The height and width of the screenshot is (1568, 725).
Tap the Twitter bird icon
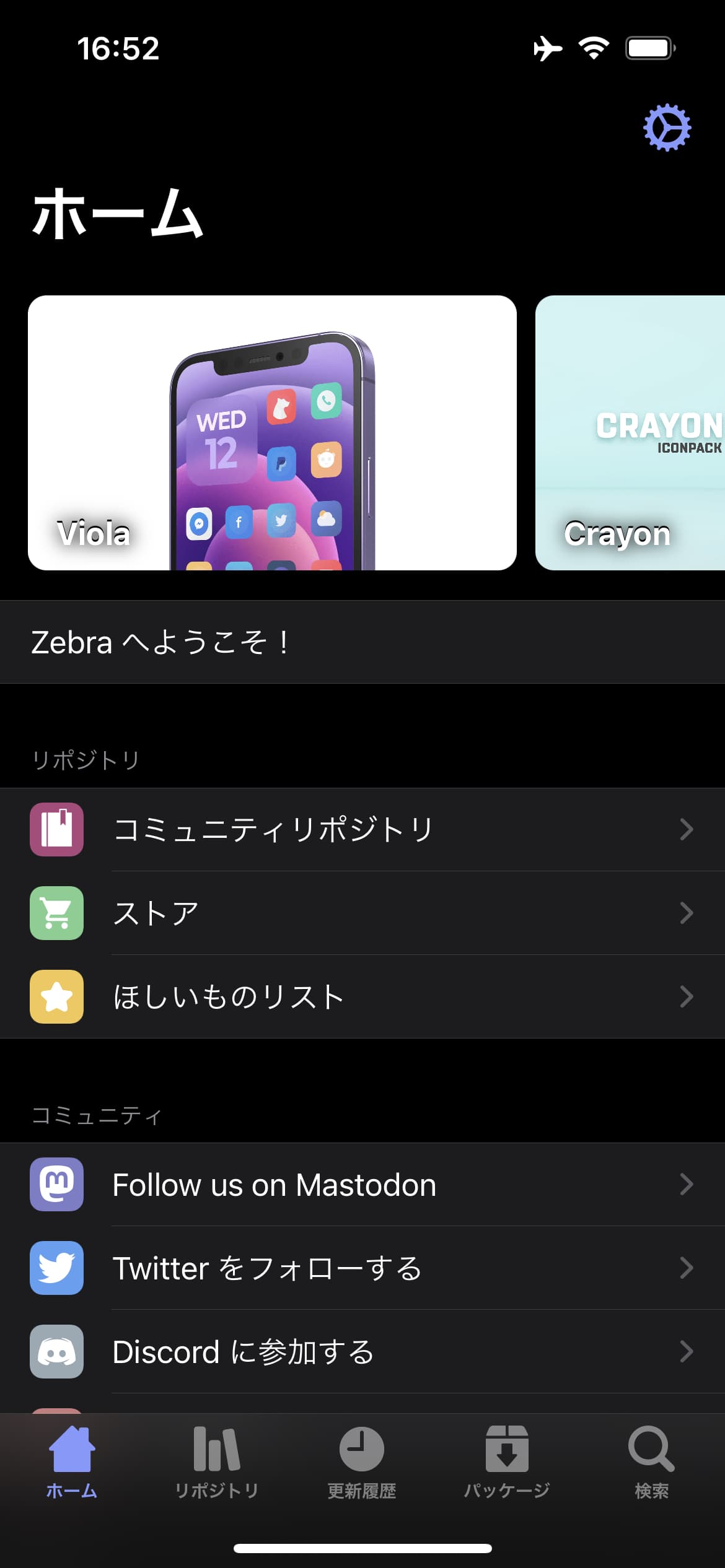[56, 1268]
